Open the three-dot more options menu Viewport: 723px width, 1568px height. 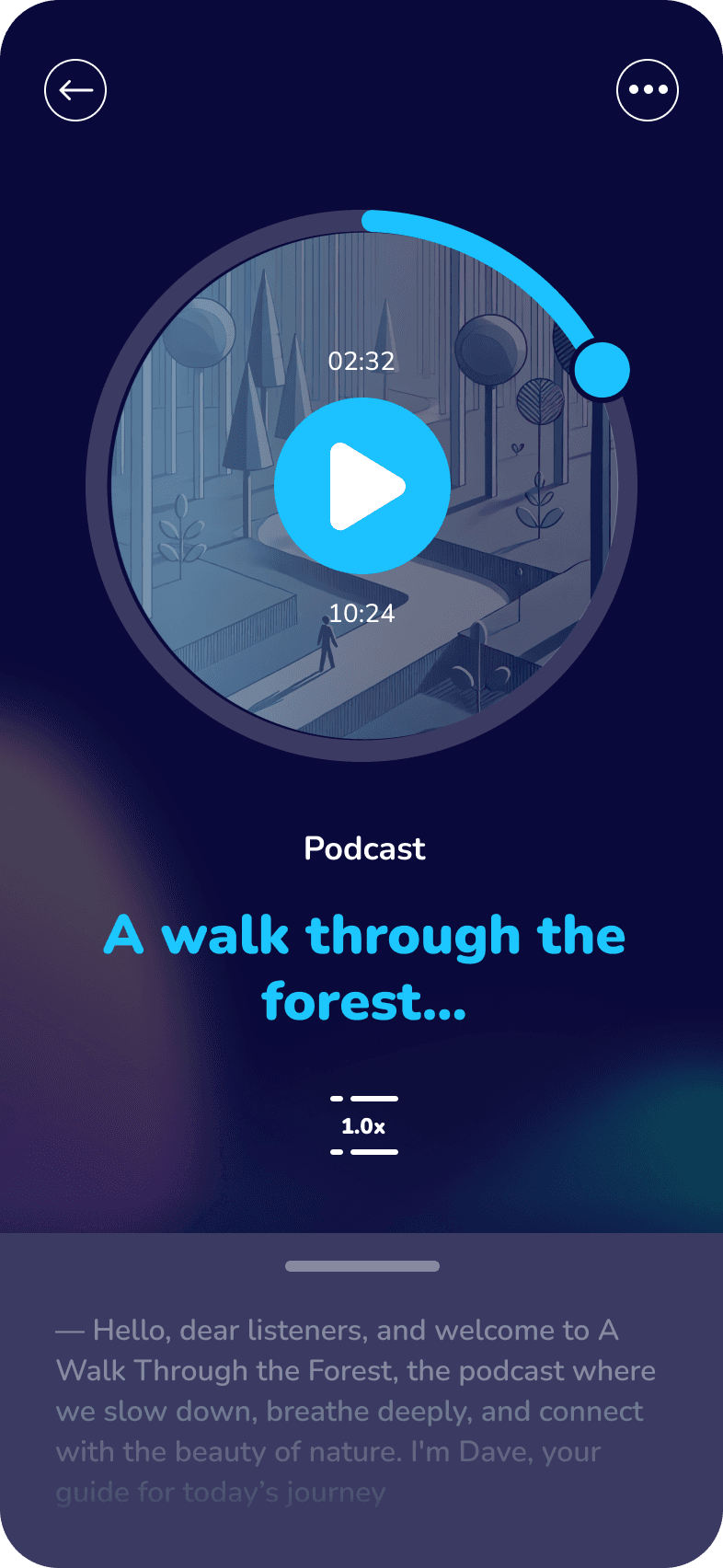[x=648, y=90]
